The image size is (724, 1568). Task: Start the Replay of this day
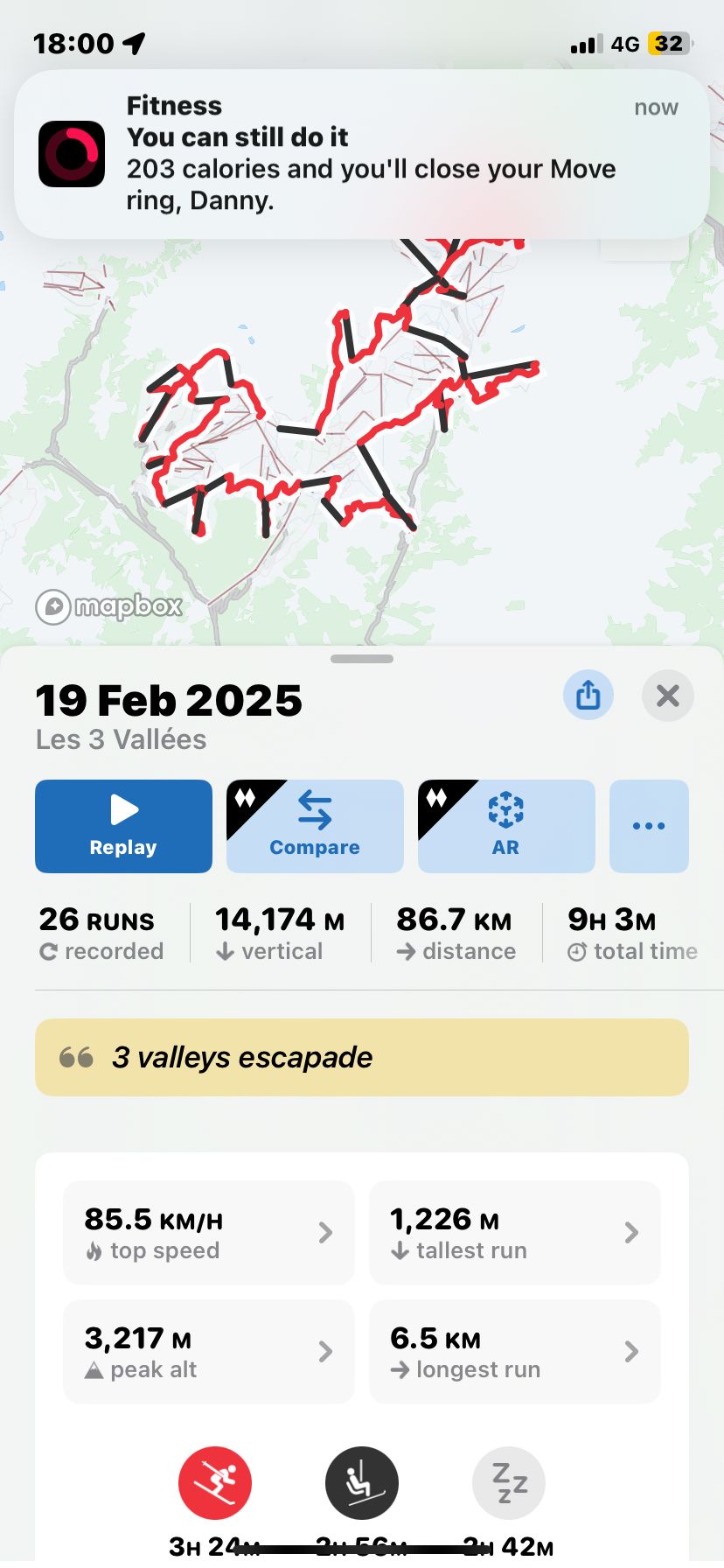(123, 826)
